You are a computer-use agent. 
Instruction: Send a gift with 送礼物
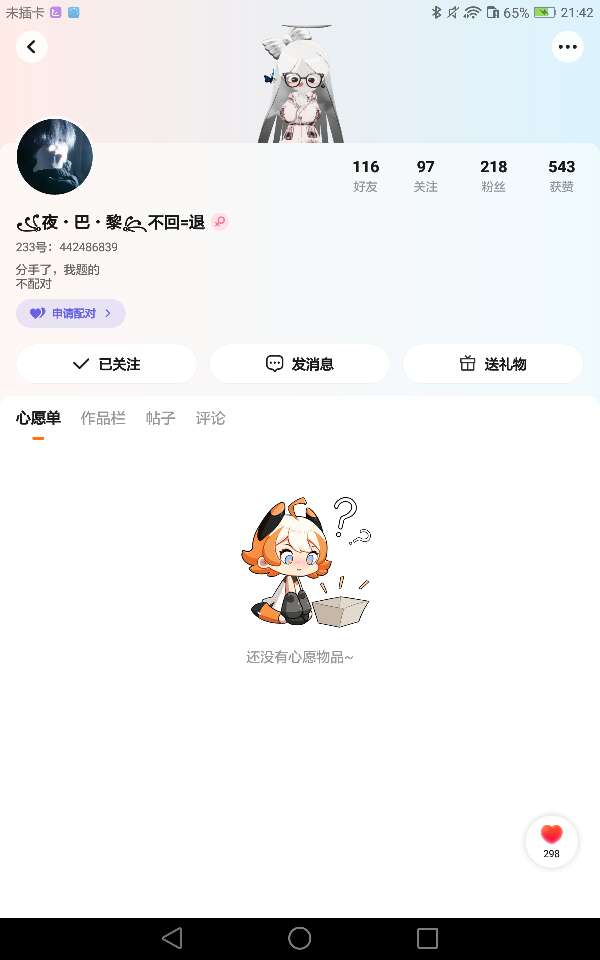493,364
